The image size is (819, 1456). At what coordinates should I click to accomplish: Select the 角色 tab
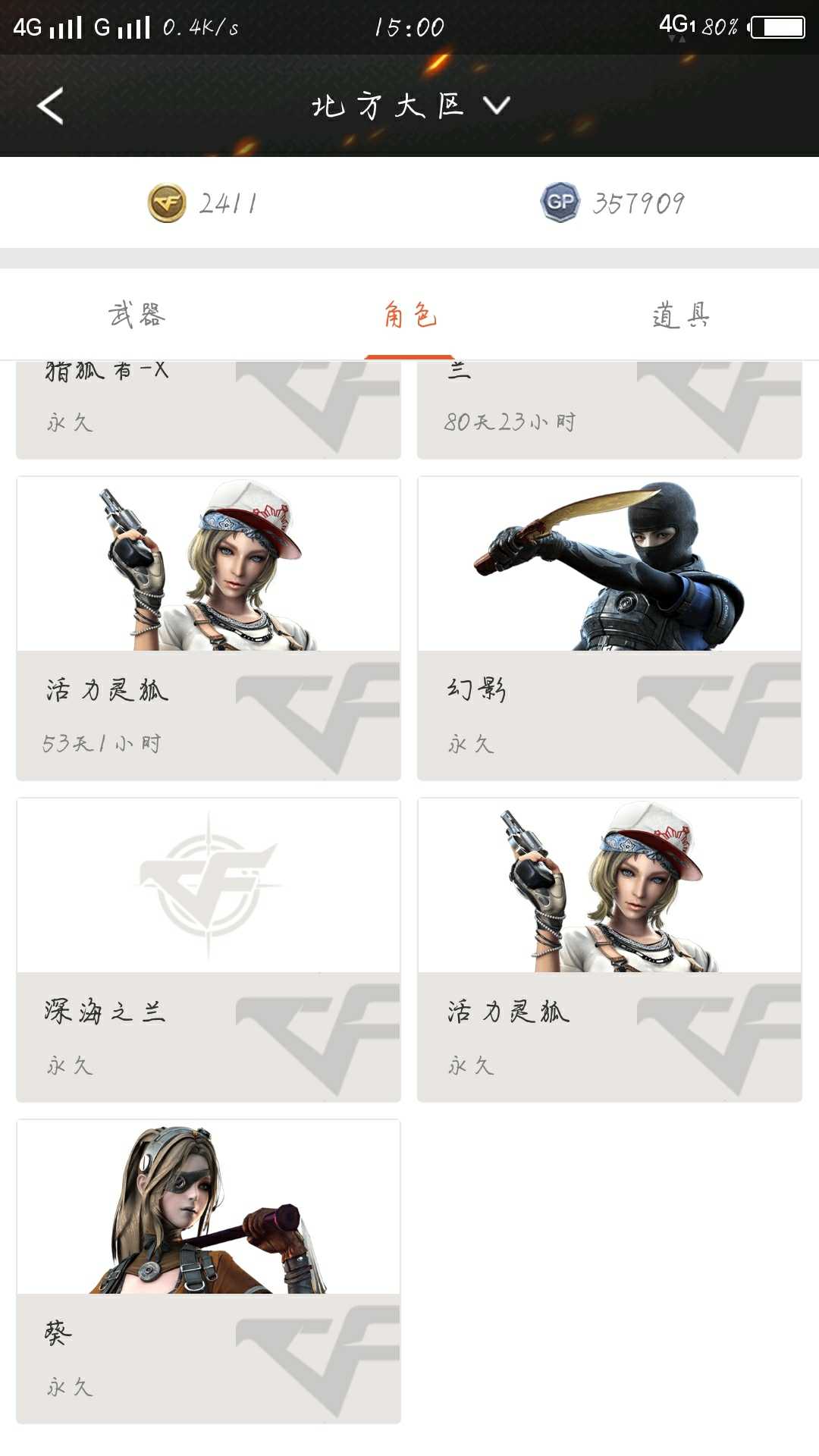[409, 314]
